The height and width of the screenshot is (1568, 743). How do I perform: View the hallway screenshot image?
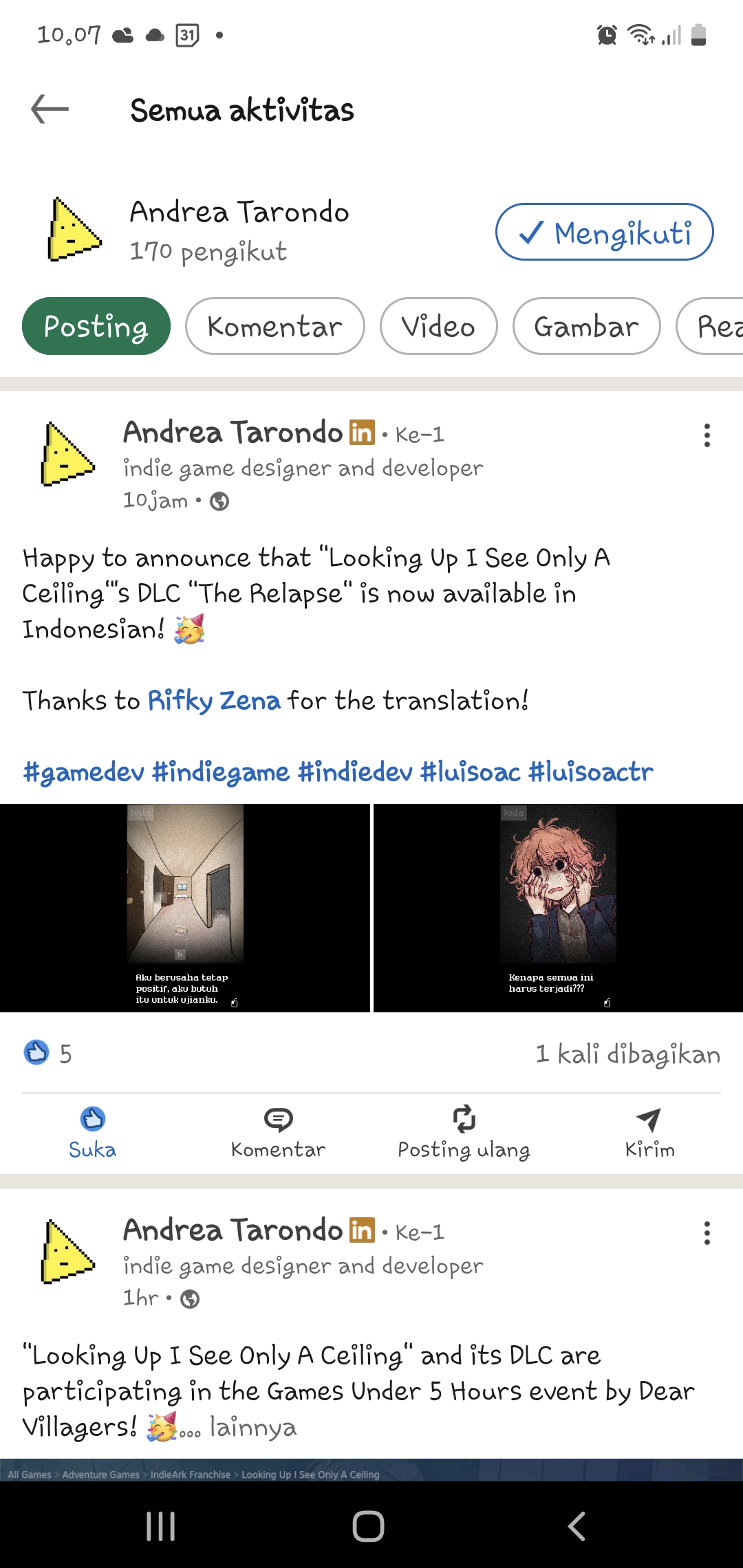click(184, 908)
